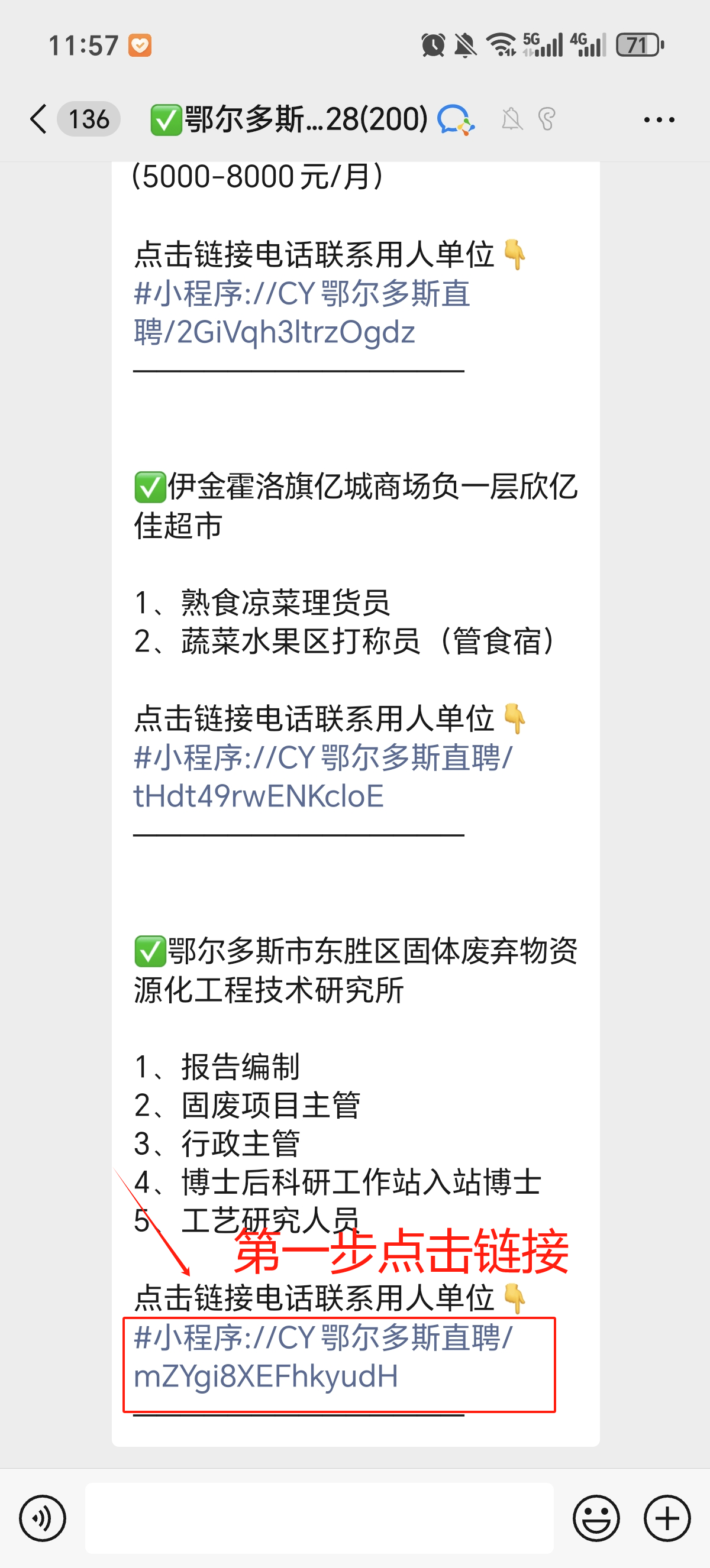This screenshot has width=710, height=1568.
Task: Open the group chat overflow menu
Action: 659,119
